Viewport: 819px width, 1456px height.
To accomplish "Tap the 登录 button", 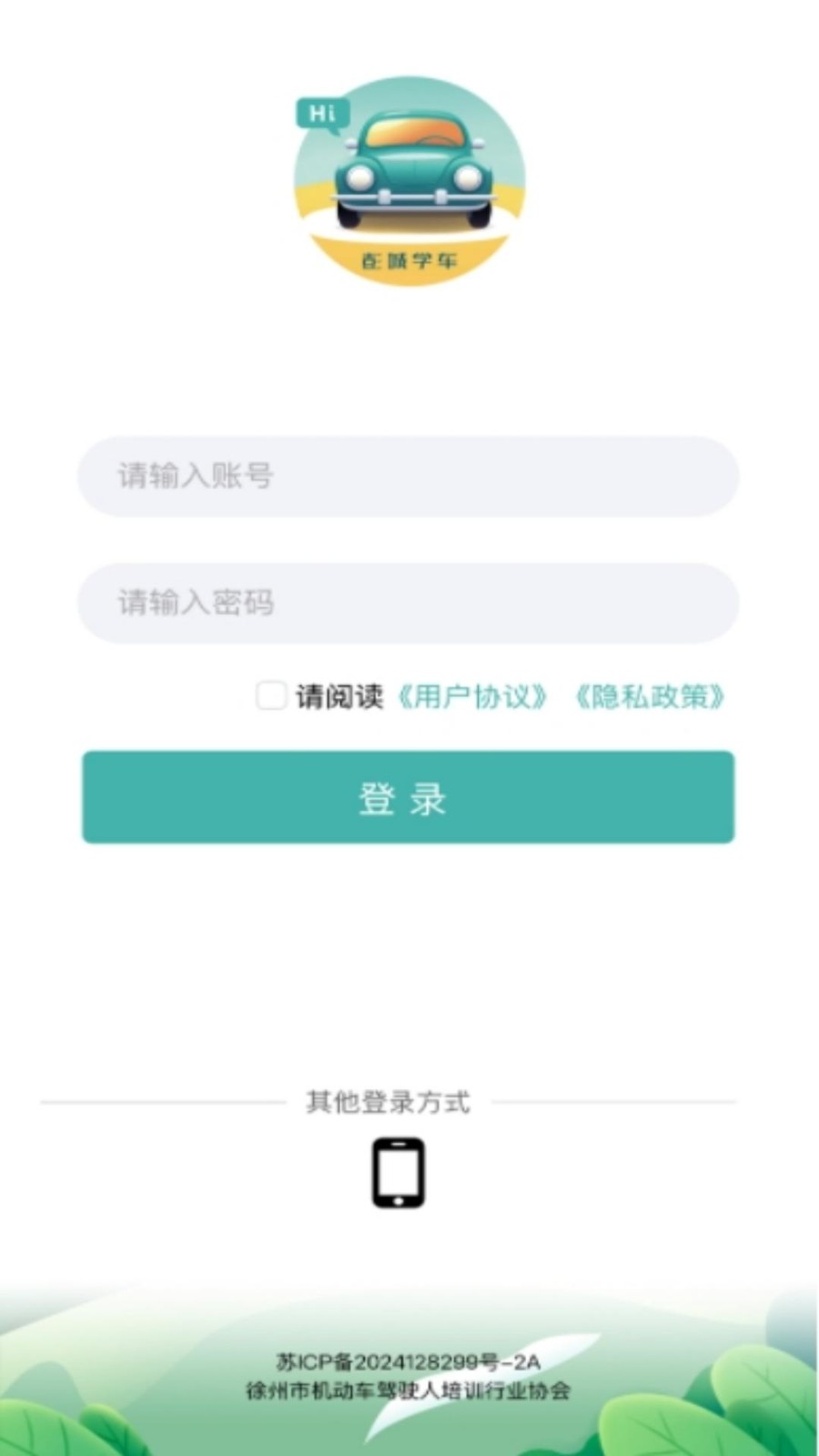I will click(x=408, y=797).
